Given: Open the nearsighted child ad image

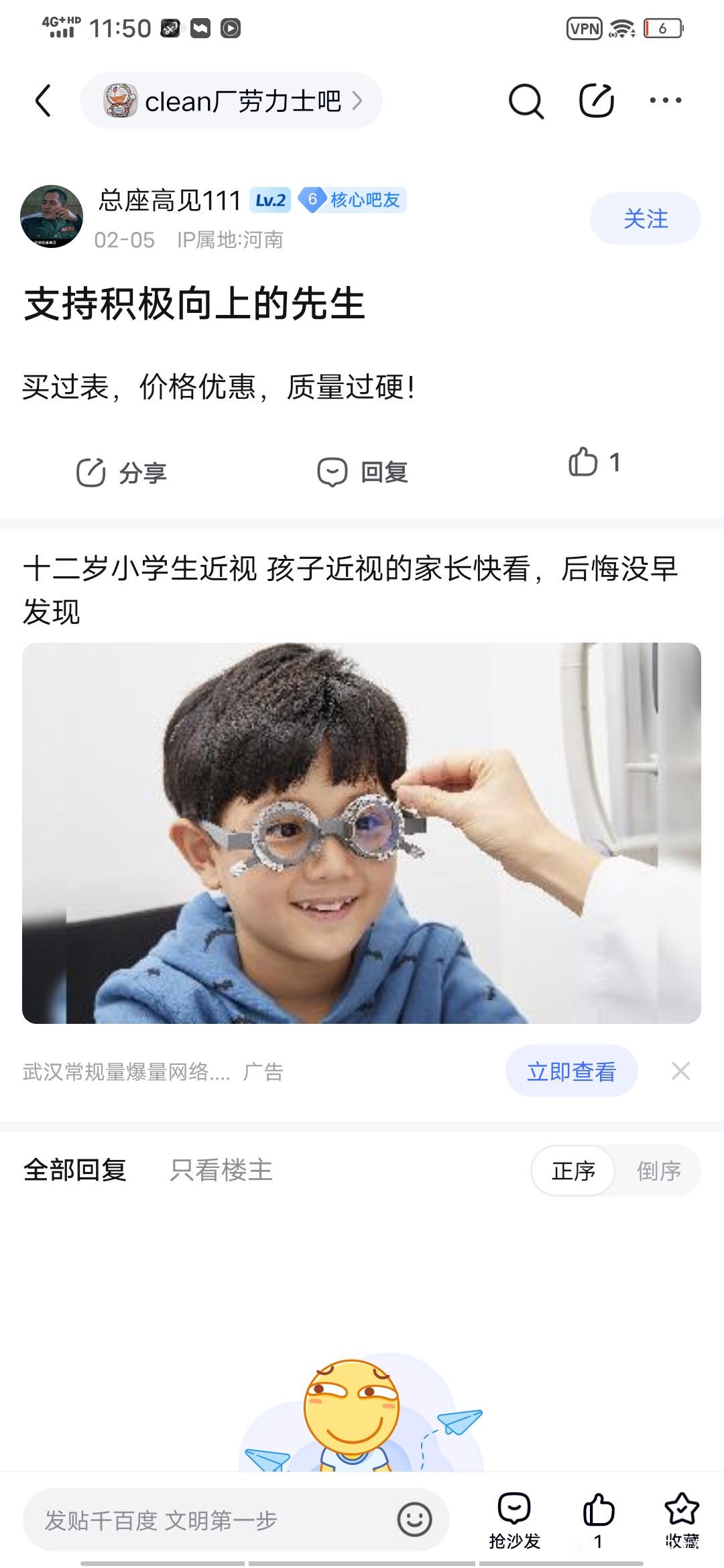Looking at the screenshot, I should pyautogui.click(x=361, y=832).
